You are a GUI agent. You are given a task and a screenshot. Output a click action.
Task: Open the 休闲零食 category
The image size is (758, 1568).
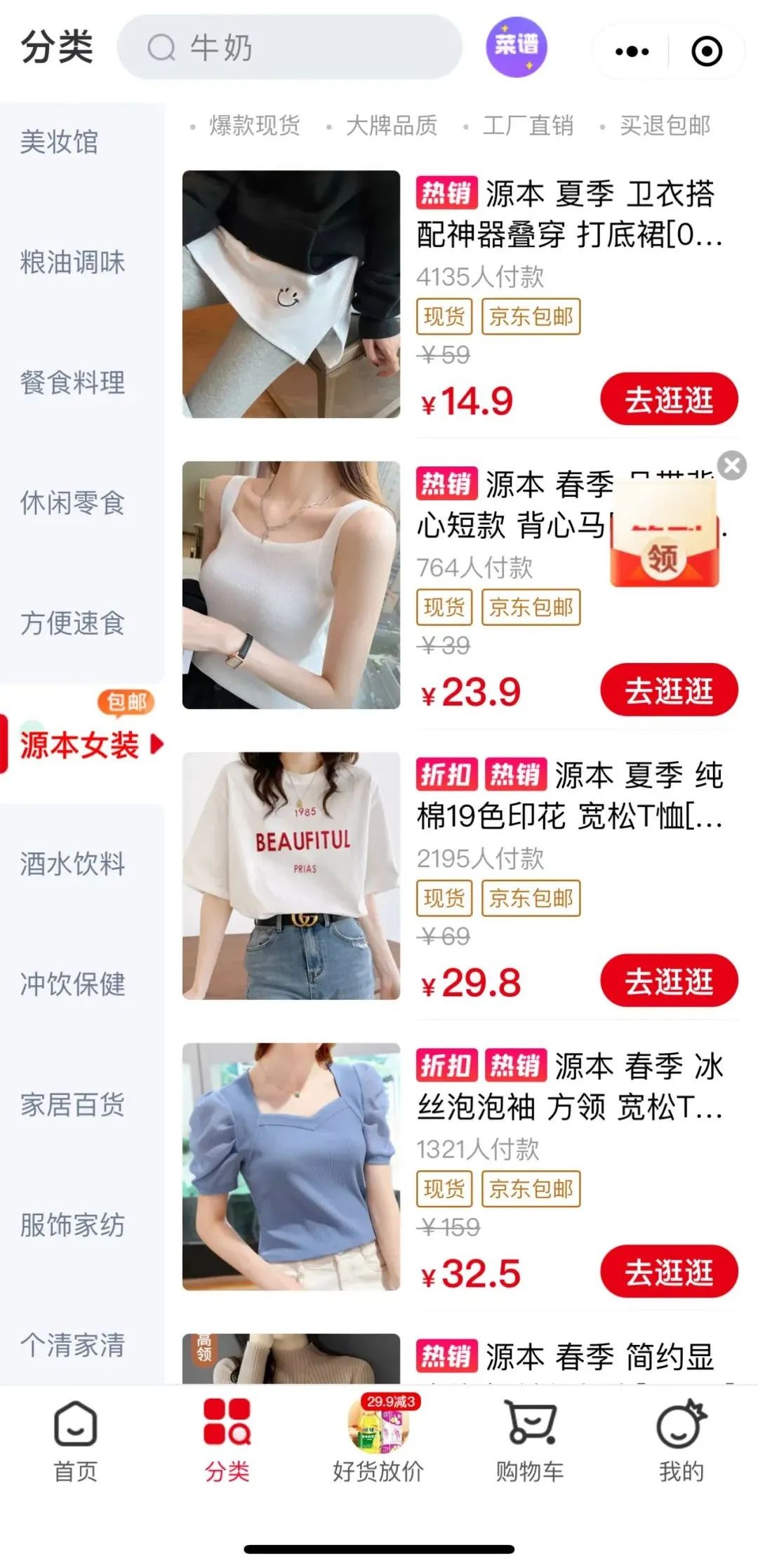pyautogui.click(x=72, y=502)
